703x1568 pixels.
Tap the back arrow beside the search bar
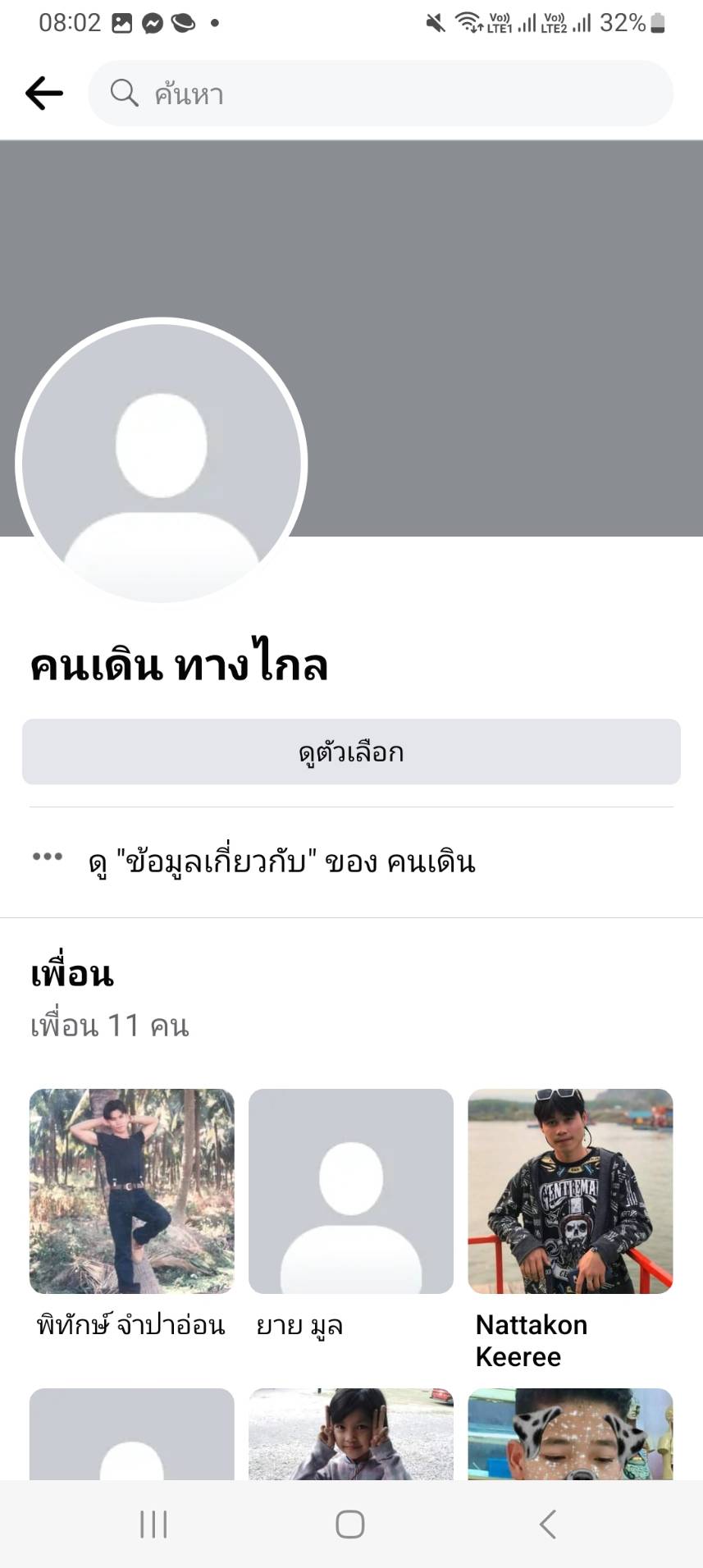tap(44, 94)
